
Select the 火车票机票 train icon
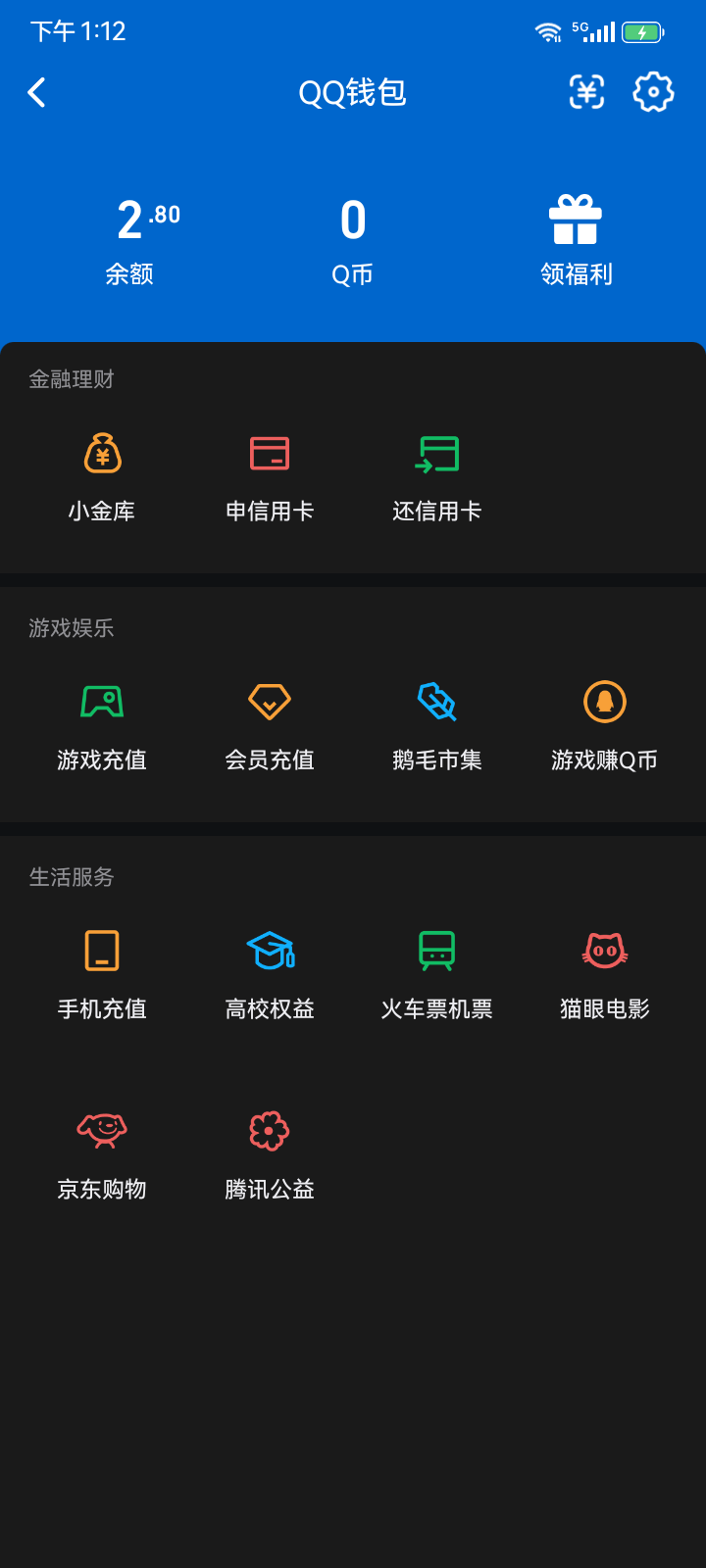tap(437, 950)
